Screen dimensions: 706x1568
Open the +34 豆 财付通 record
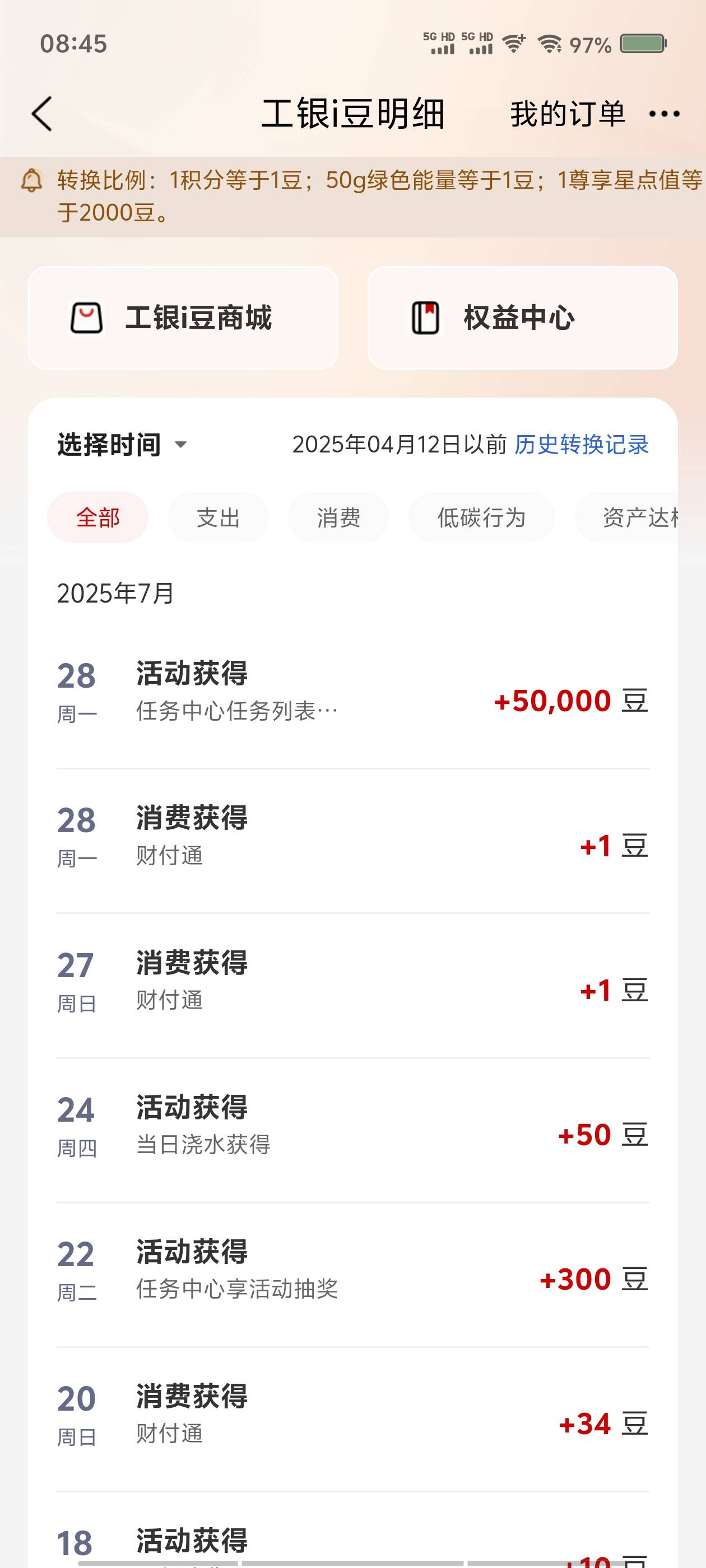tap(352, 1420)
